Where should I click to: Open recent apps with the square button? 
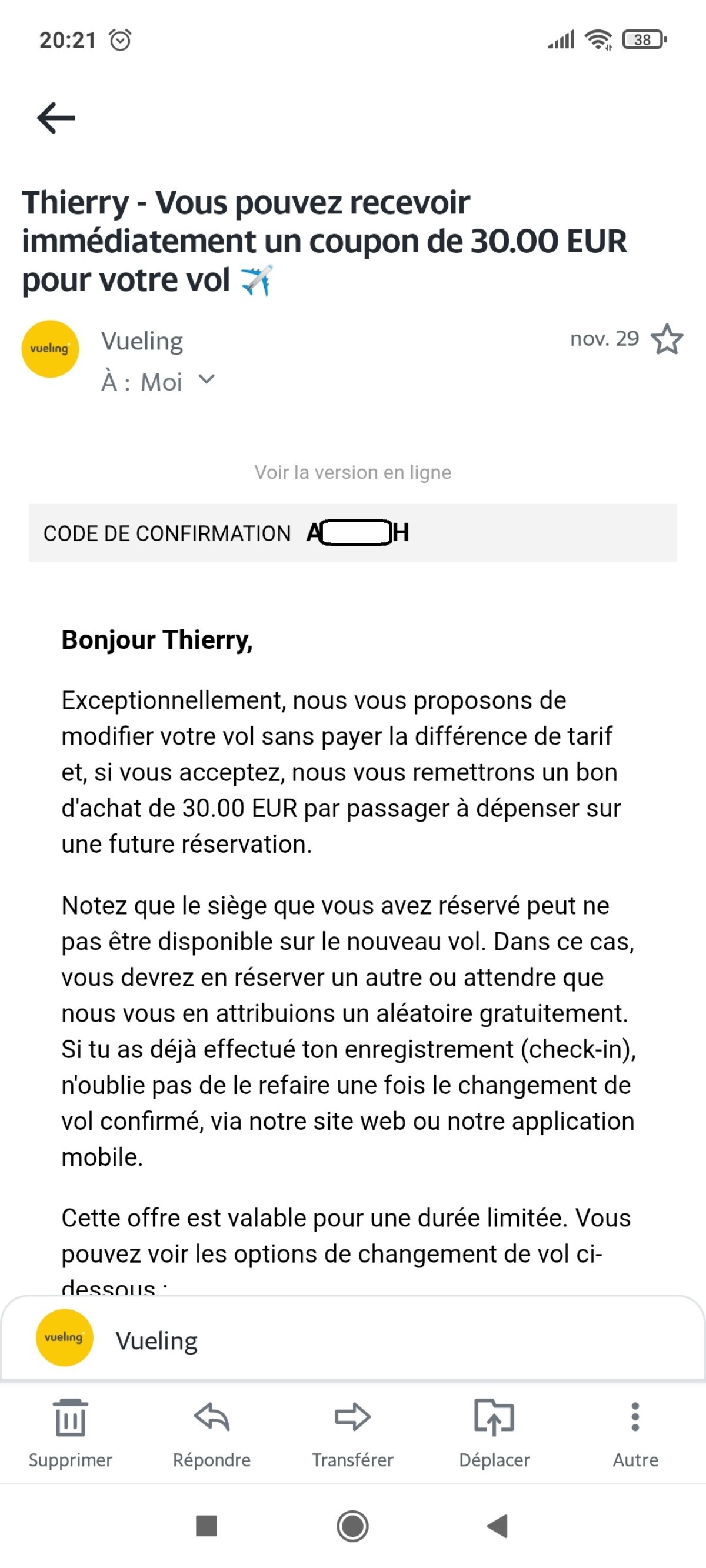[207, 1526]
